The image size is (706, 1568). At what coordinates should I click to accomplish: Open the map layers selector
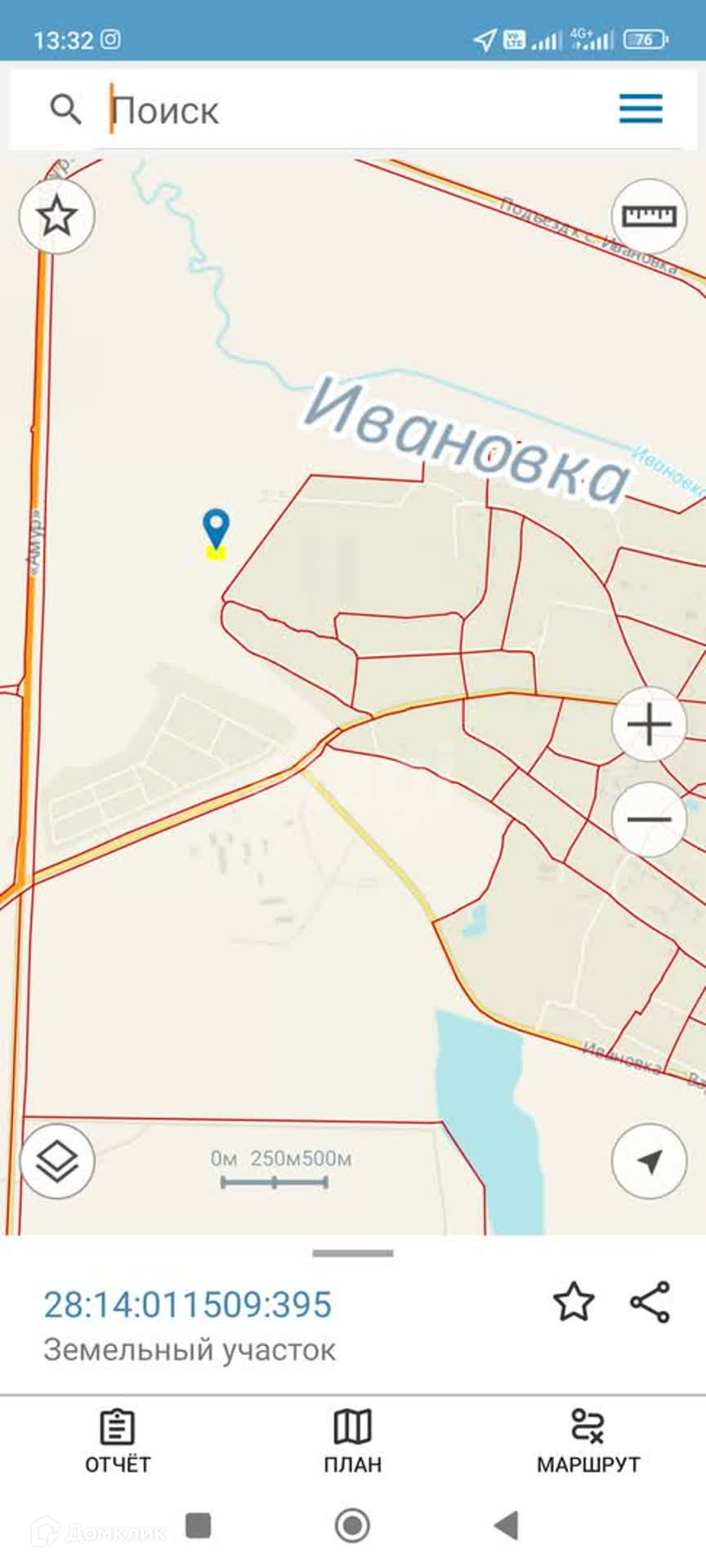click(57, 1160)
